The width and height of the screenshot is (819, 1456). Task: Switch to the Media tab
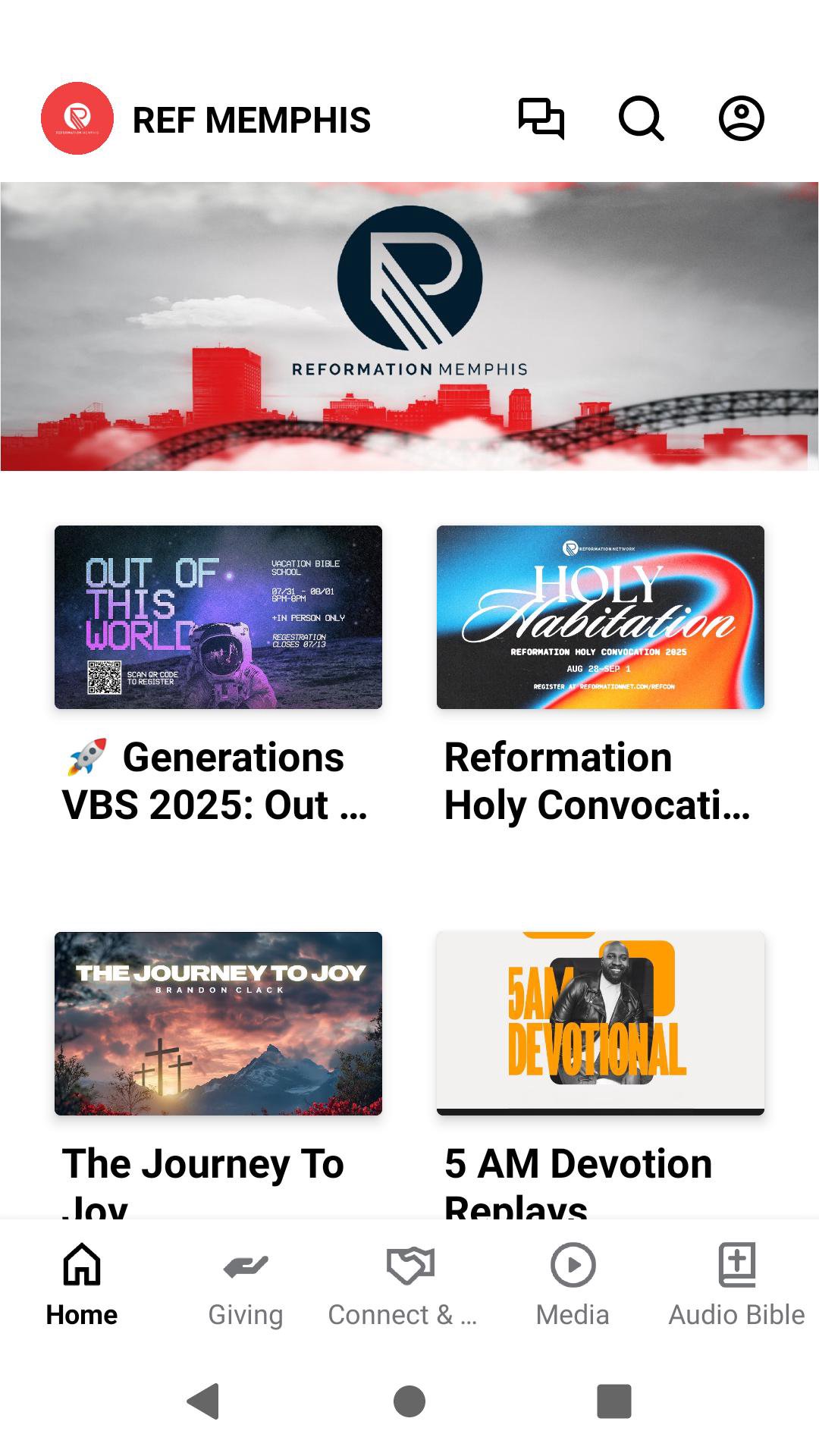coord(573,1283)
